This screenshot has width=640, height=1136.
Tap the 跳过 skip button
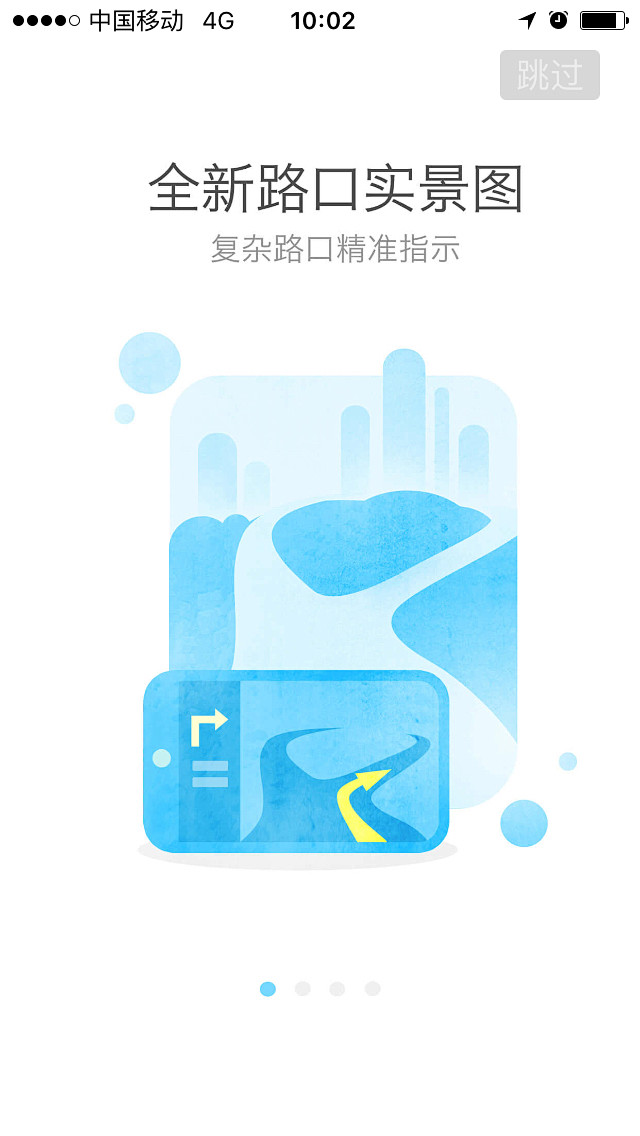[549, 75]
